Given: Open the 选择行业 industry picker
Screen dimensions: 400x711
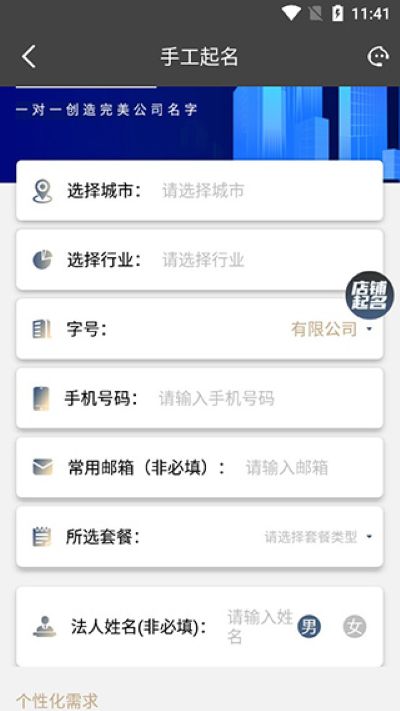Looking at the screenshot, I should pyautogui.click(x=200, y=260).
